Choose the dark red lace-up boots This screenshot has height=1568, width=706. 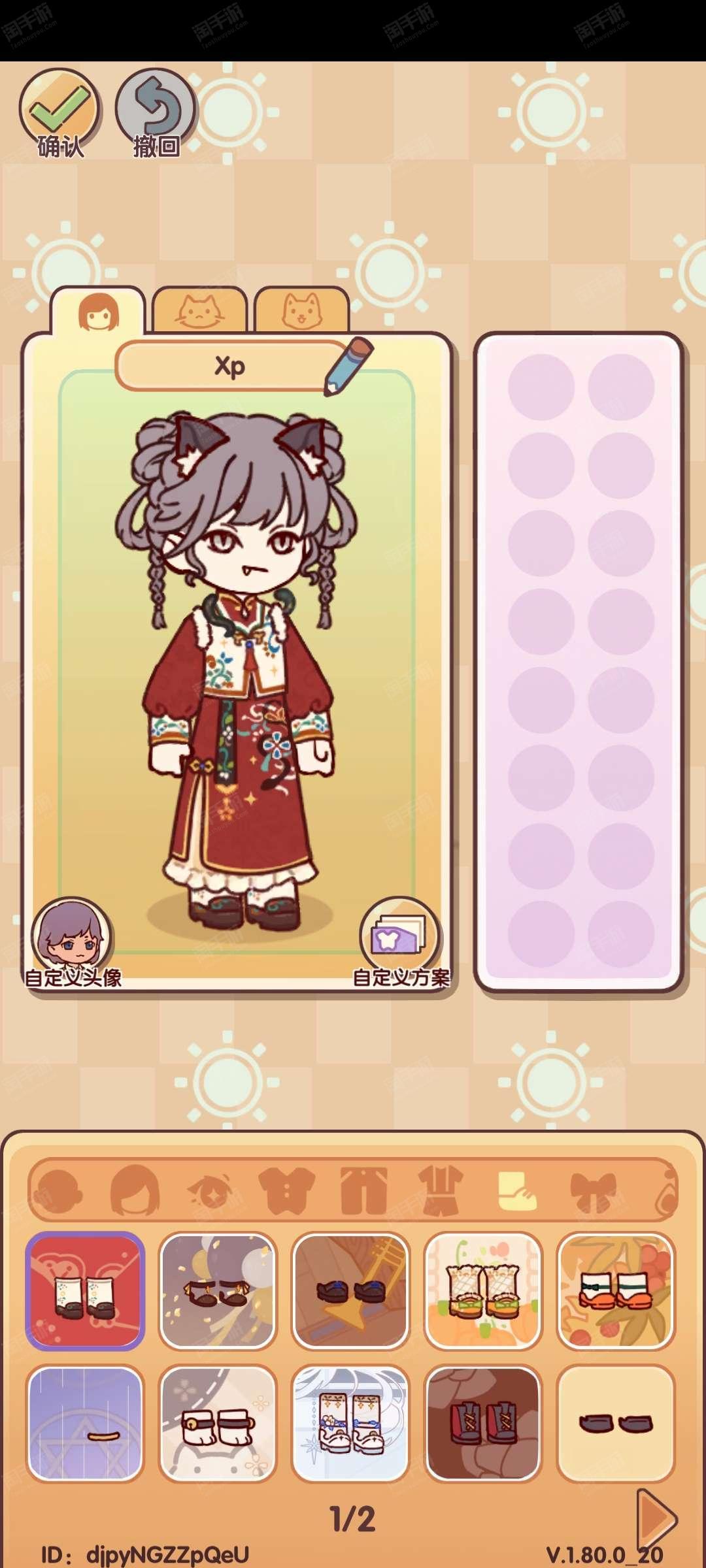[x=482, y=1424]
